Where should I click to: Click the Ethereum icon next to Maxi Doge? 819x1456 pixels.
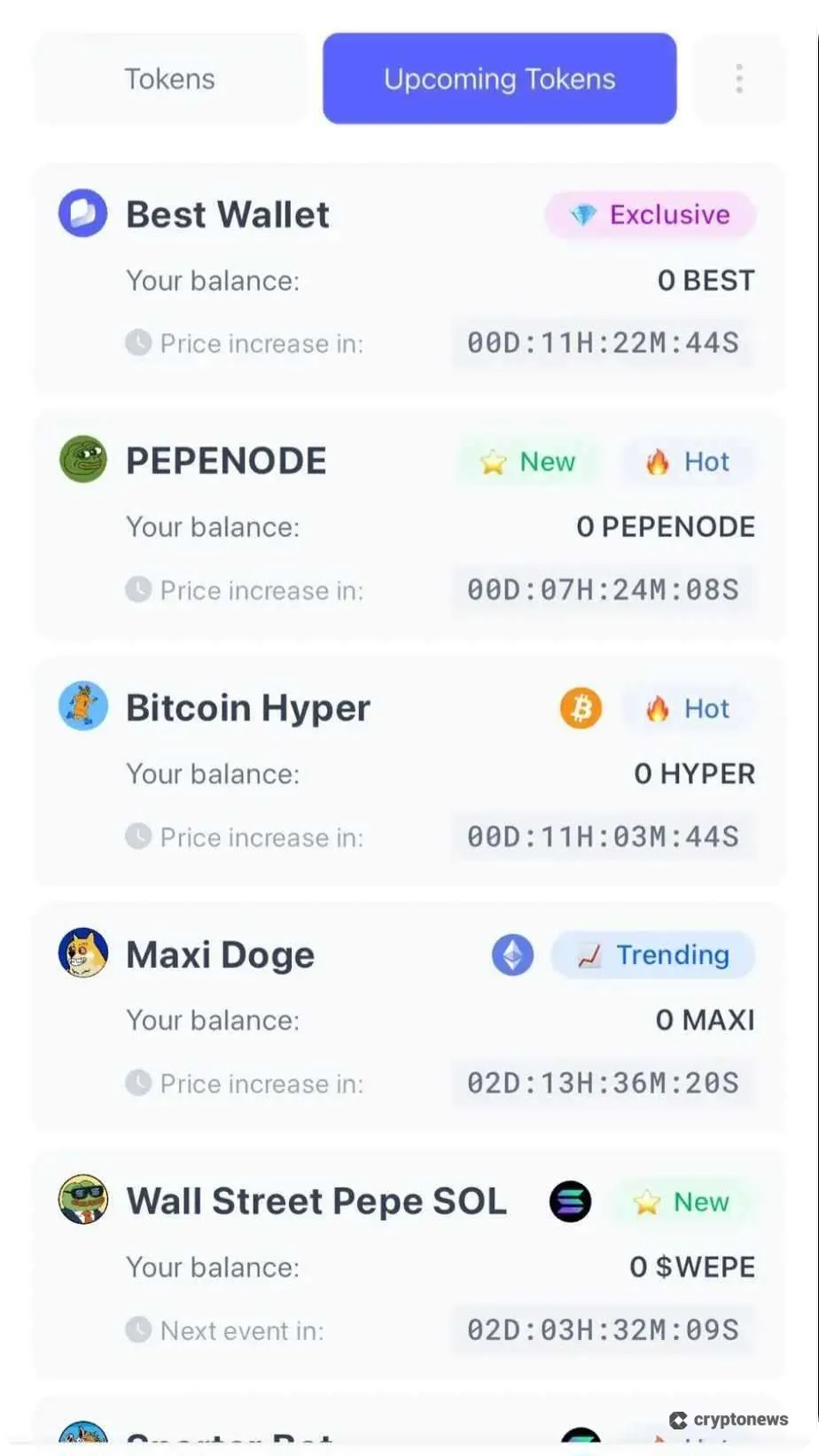(x=512, y=954)
